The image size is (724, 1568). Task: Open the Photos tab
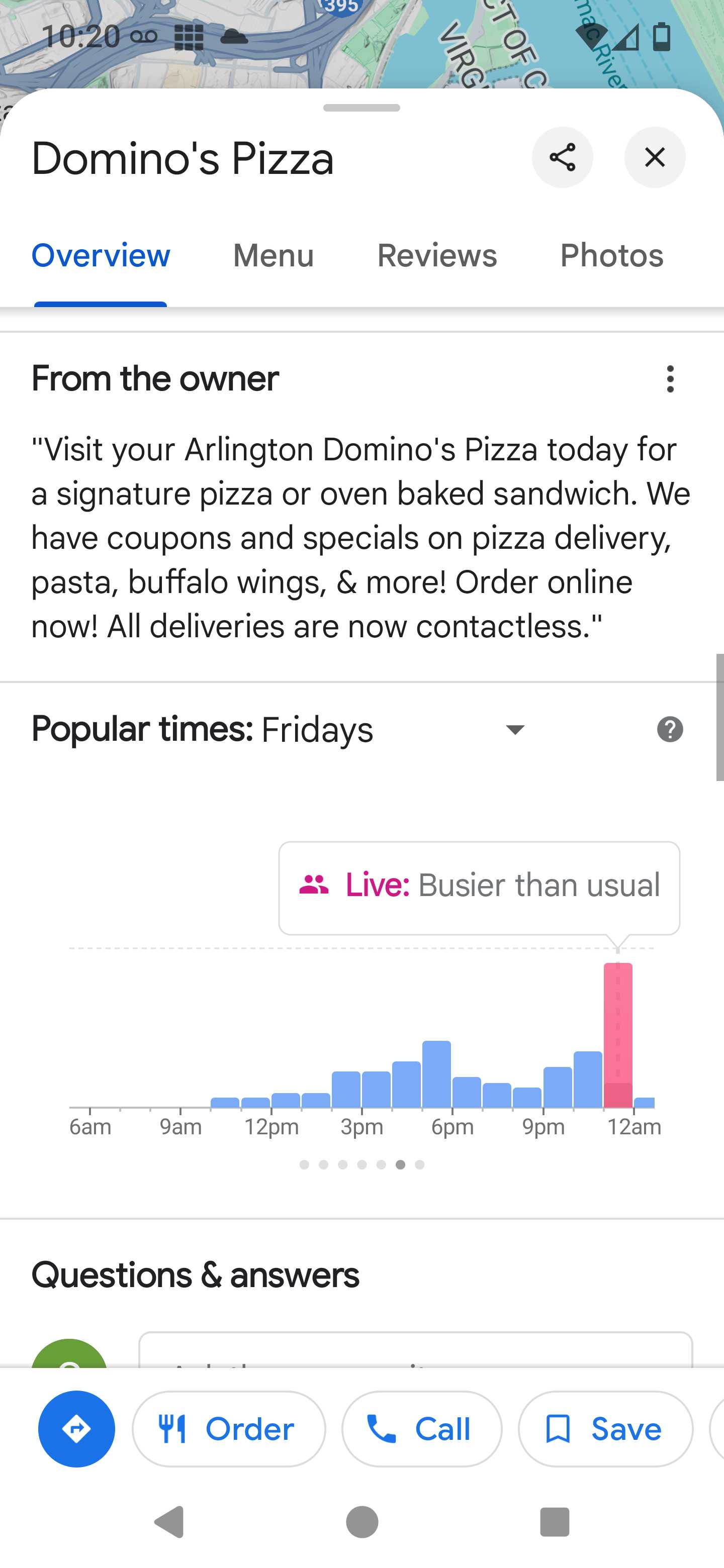[611, 255]
